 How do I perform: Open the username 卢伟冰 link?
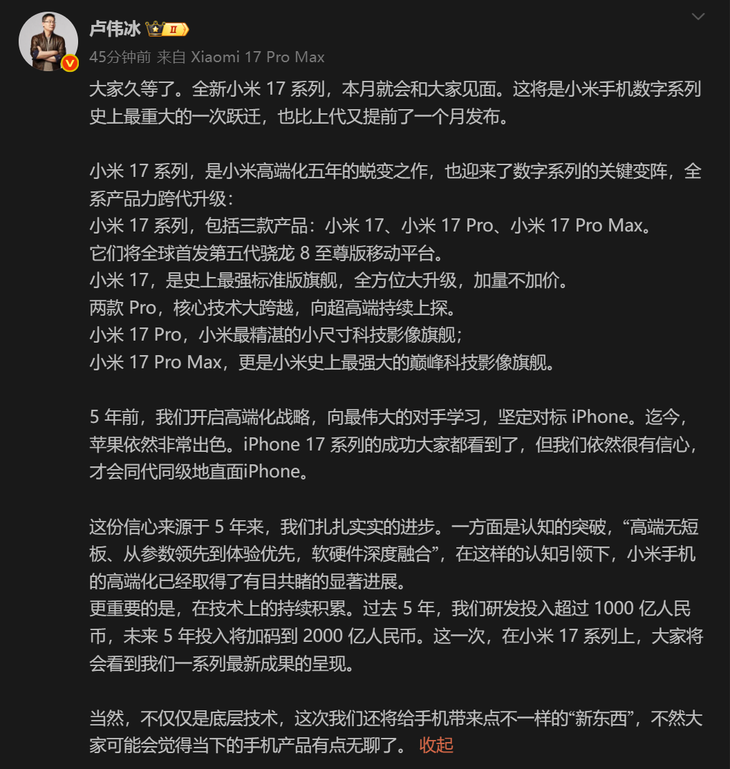click(115, 27)
